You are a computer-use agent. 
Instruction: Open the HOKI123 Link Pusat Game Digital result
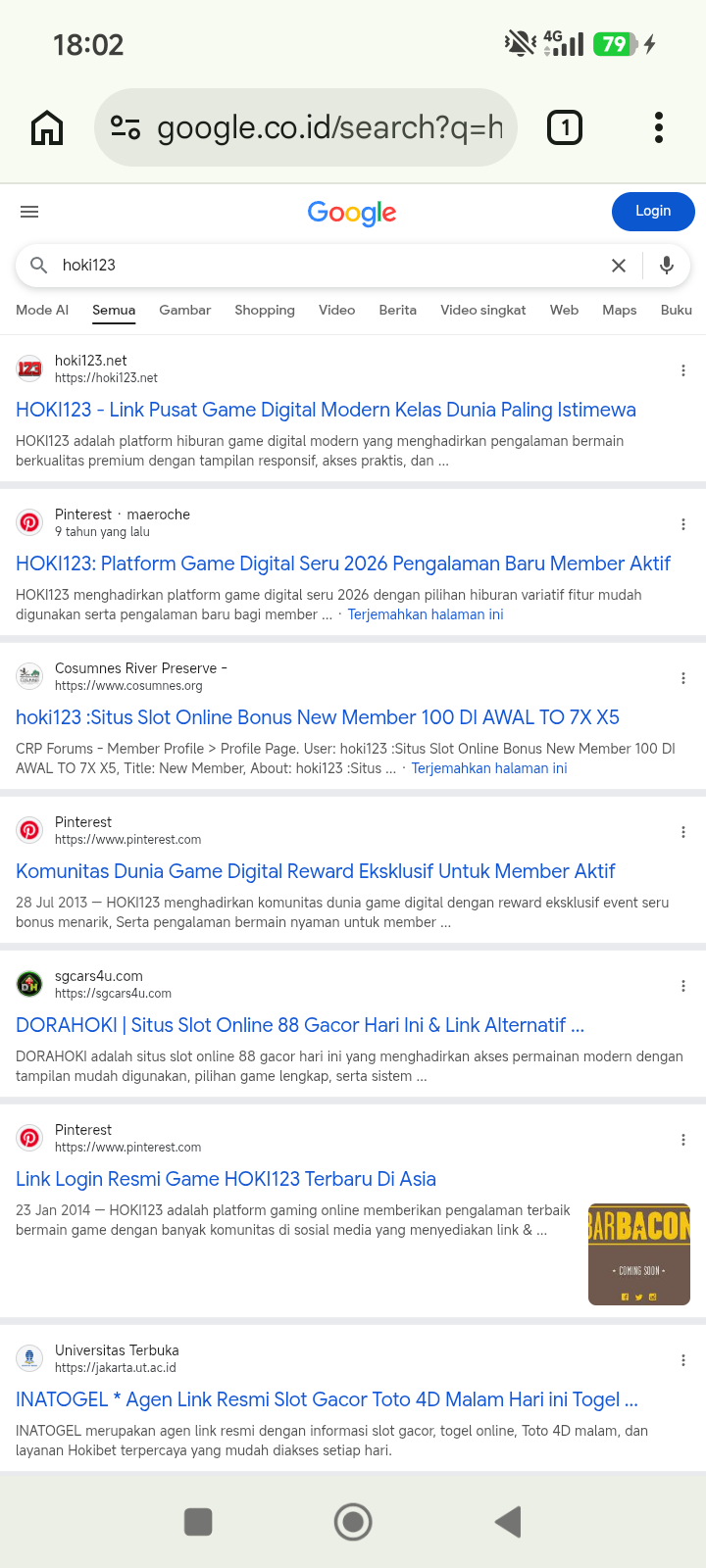326,410
